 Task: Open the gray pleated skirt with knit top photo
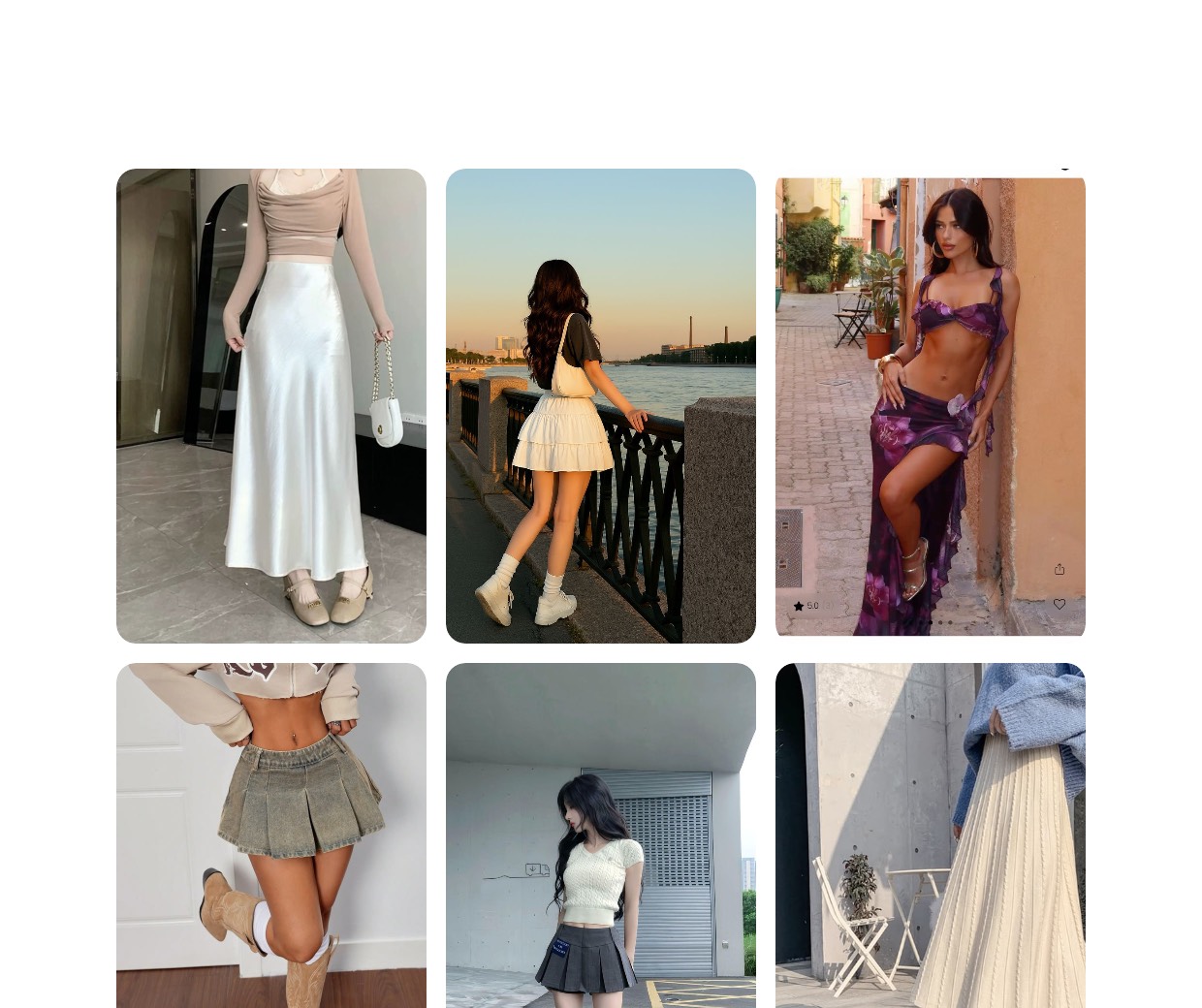pyautogui.click(x=600, y=835)
